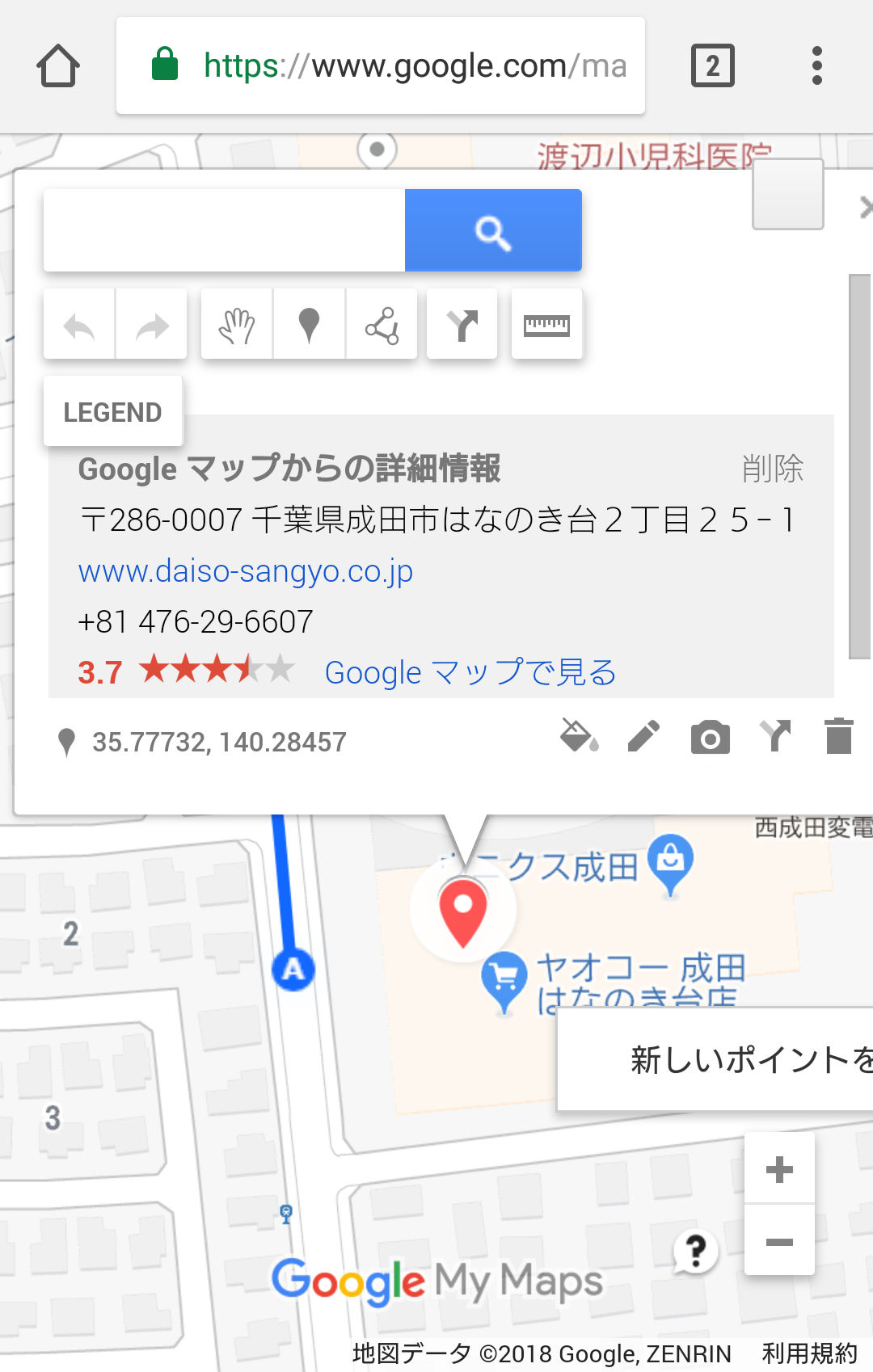Tap the blue search button

coord(493,230)
